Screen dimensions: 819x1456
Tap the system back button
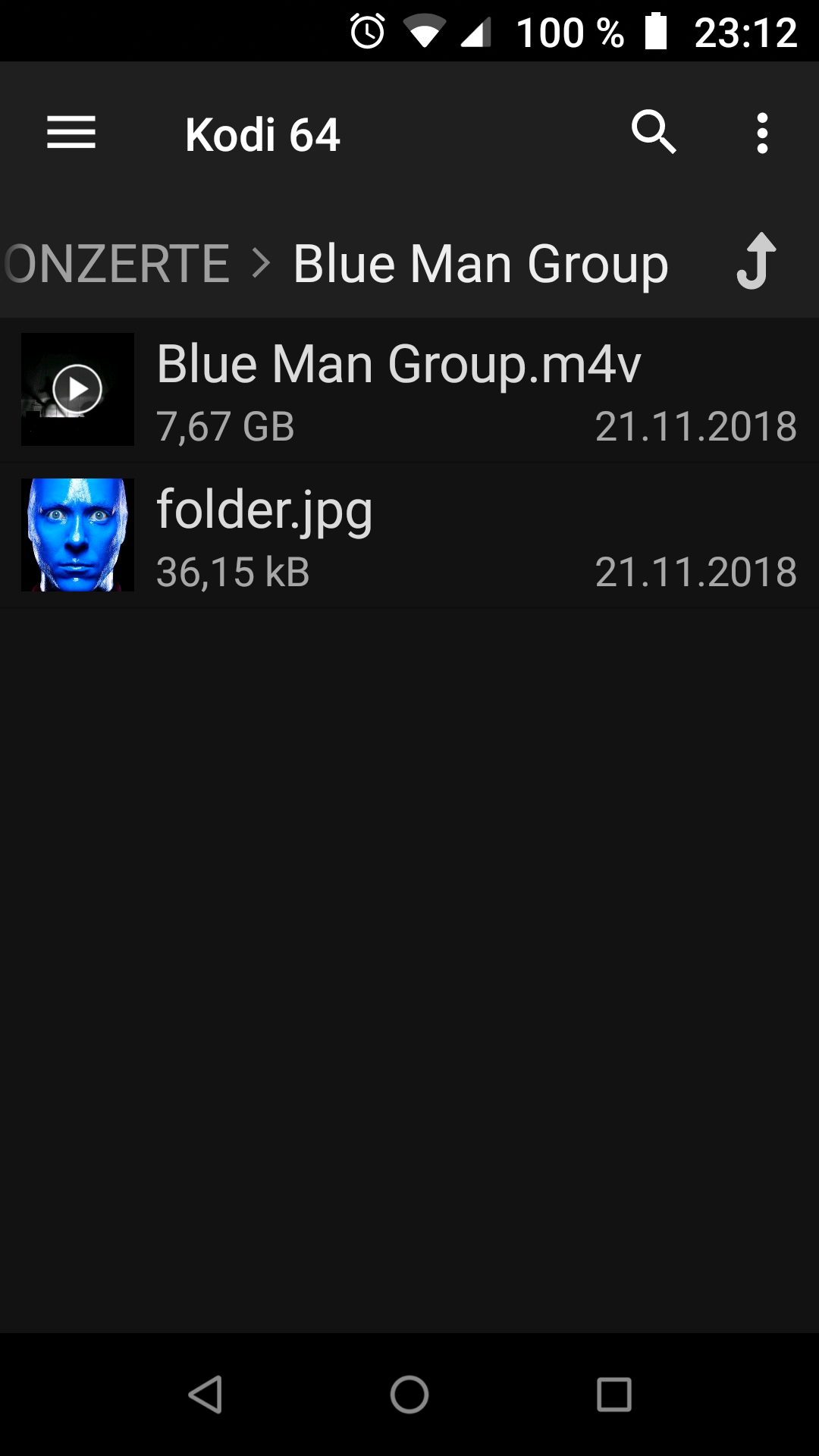pos(205,1394)
